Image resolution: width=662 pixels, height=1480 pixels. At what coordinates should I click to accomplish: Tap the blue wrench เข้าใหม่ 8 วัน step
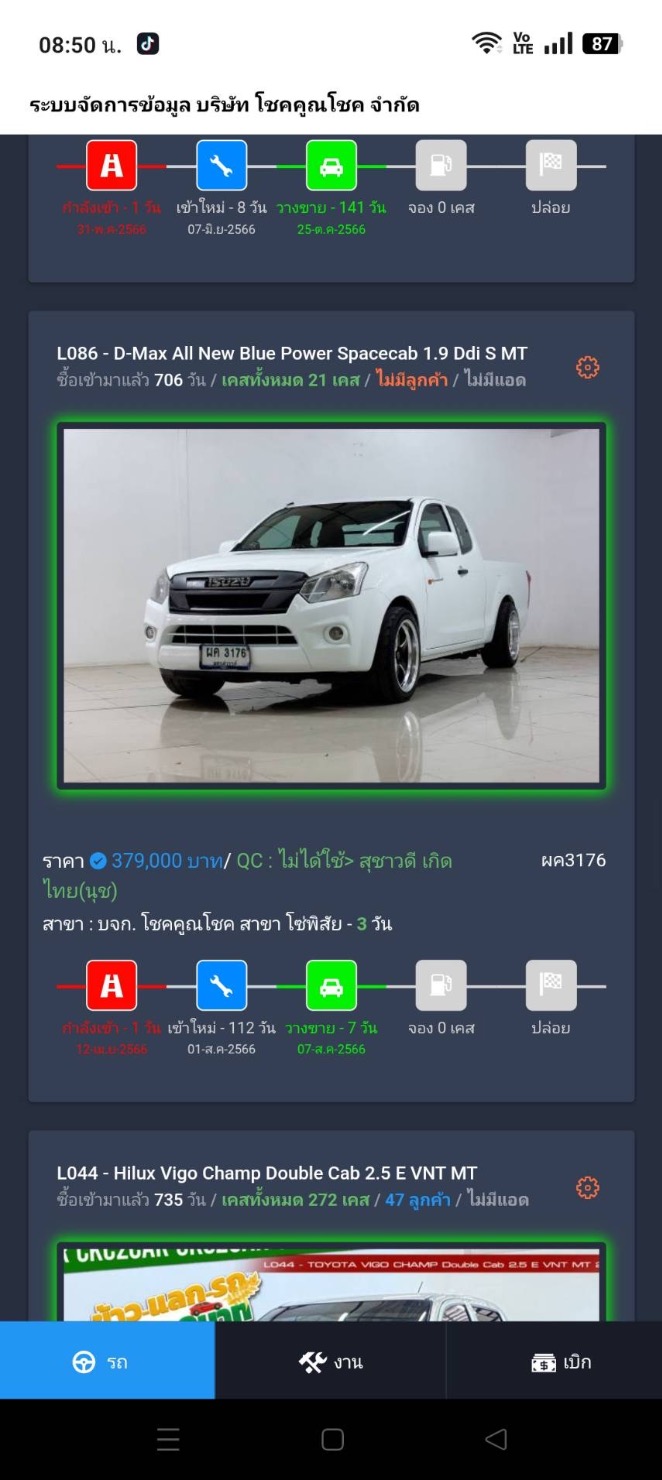coord(221,166)
